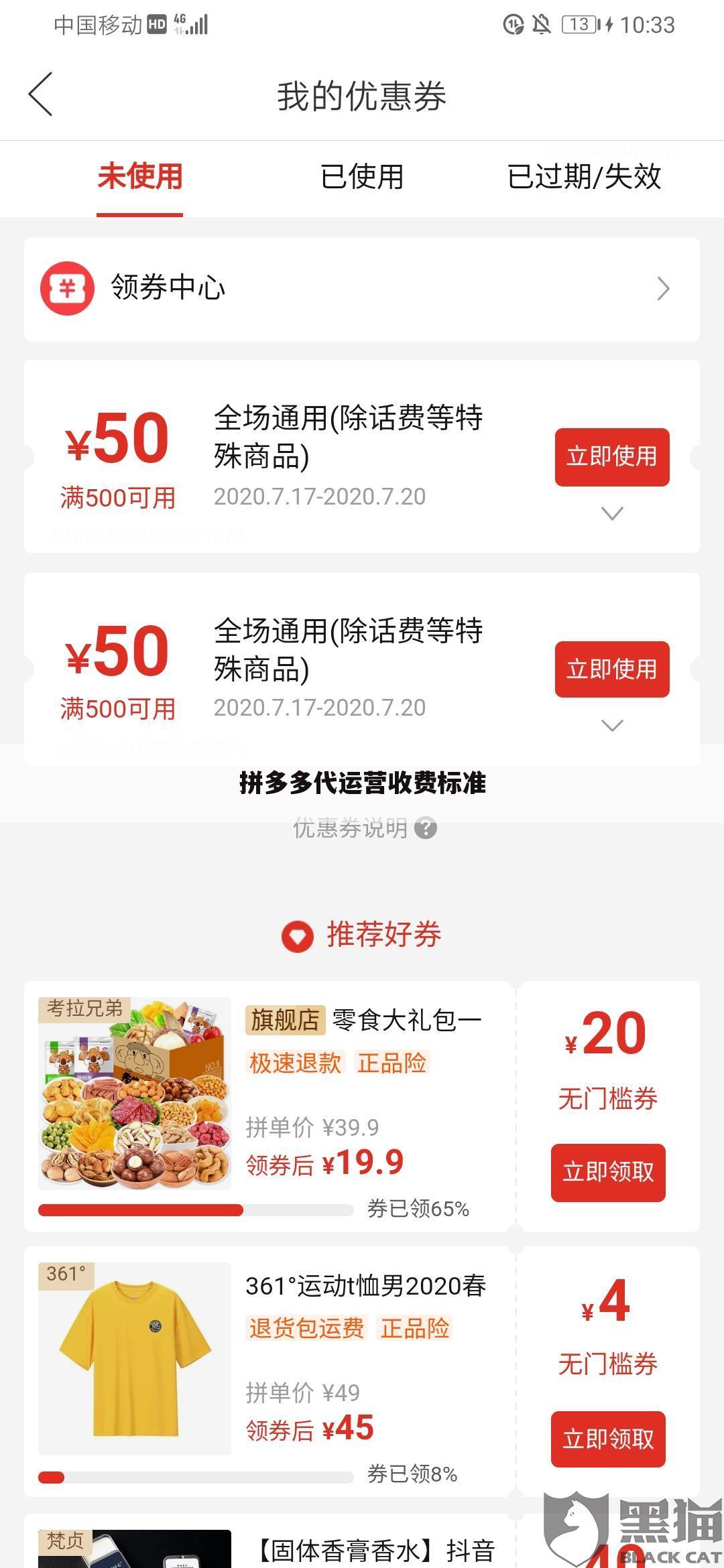Screen dimensions: 724x1568
Task: Click the red heart icon before 推荐好券
Action: click(x=298, y=936)
